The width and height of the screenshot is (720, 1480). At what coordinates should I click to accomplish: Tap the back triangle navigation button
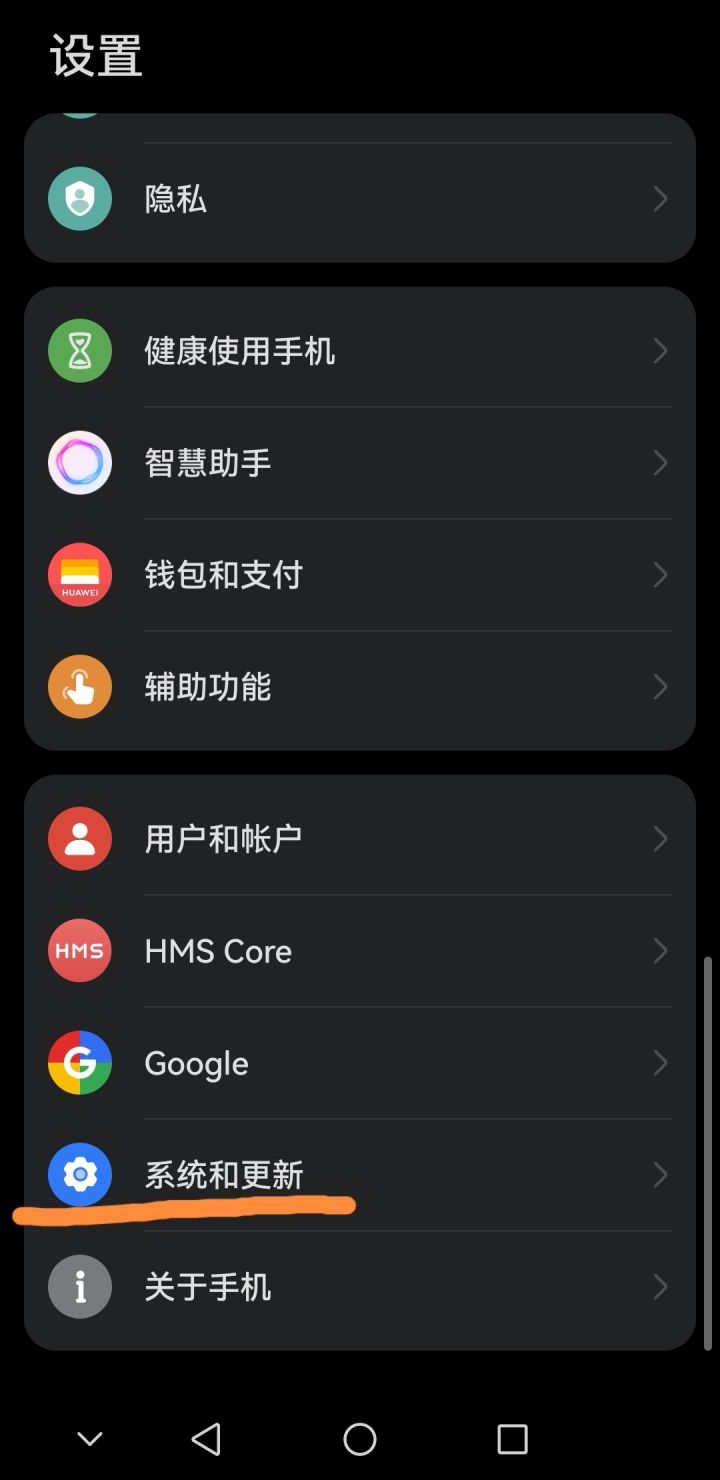click(x=205, y=1438)
